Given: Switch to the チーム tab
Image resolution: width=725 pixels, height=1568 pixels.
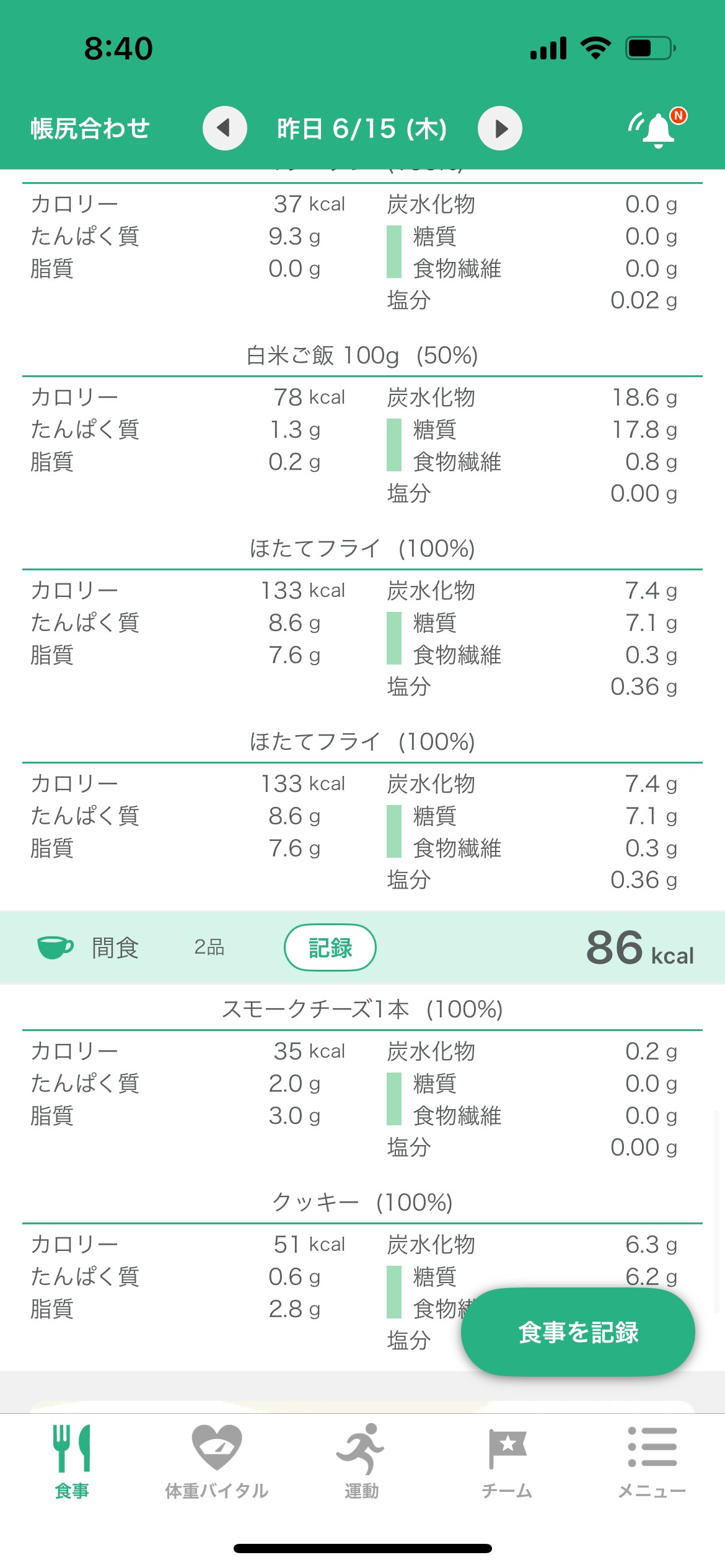Looking at the screenshot, I should [x=507, y=1461].
